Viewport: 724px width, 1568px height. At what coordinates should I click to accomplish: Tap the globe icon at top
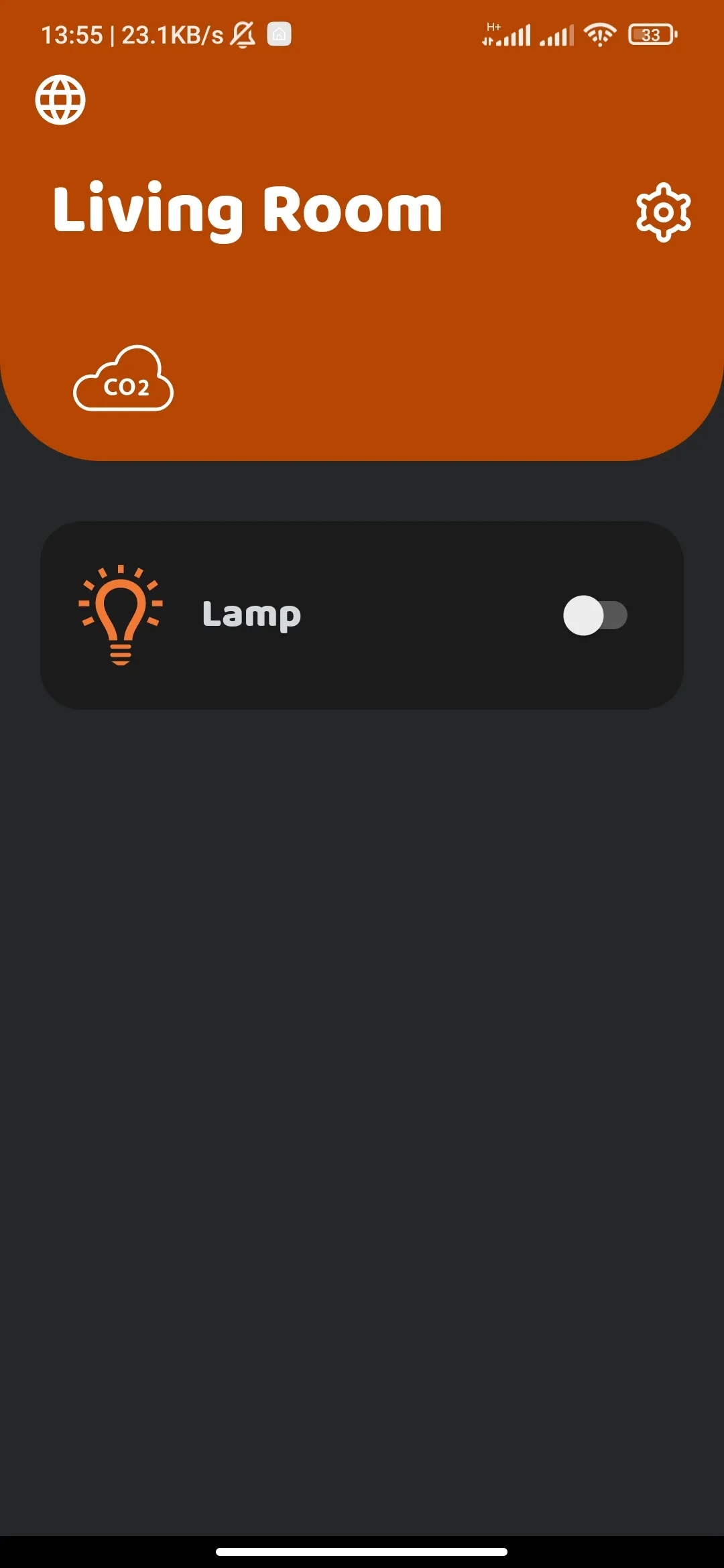click(x=60, y=100)
